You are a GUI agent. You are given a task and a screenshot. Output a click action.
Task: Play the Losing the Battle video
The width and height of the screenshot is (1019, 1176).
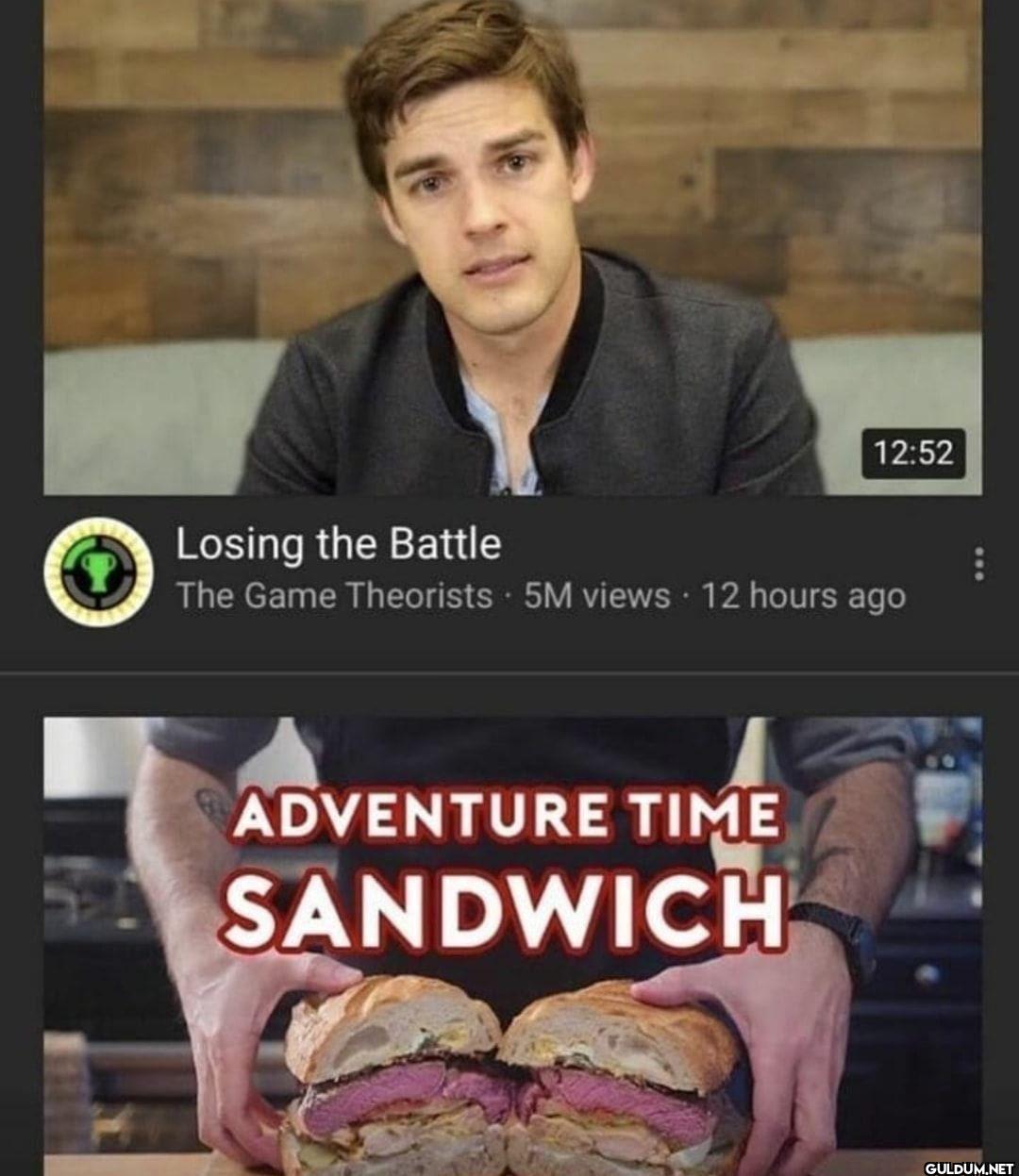point(512,247)
